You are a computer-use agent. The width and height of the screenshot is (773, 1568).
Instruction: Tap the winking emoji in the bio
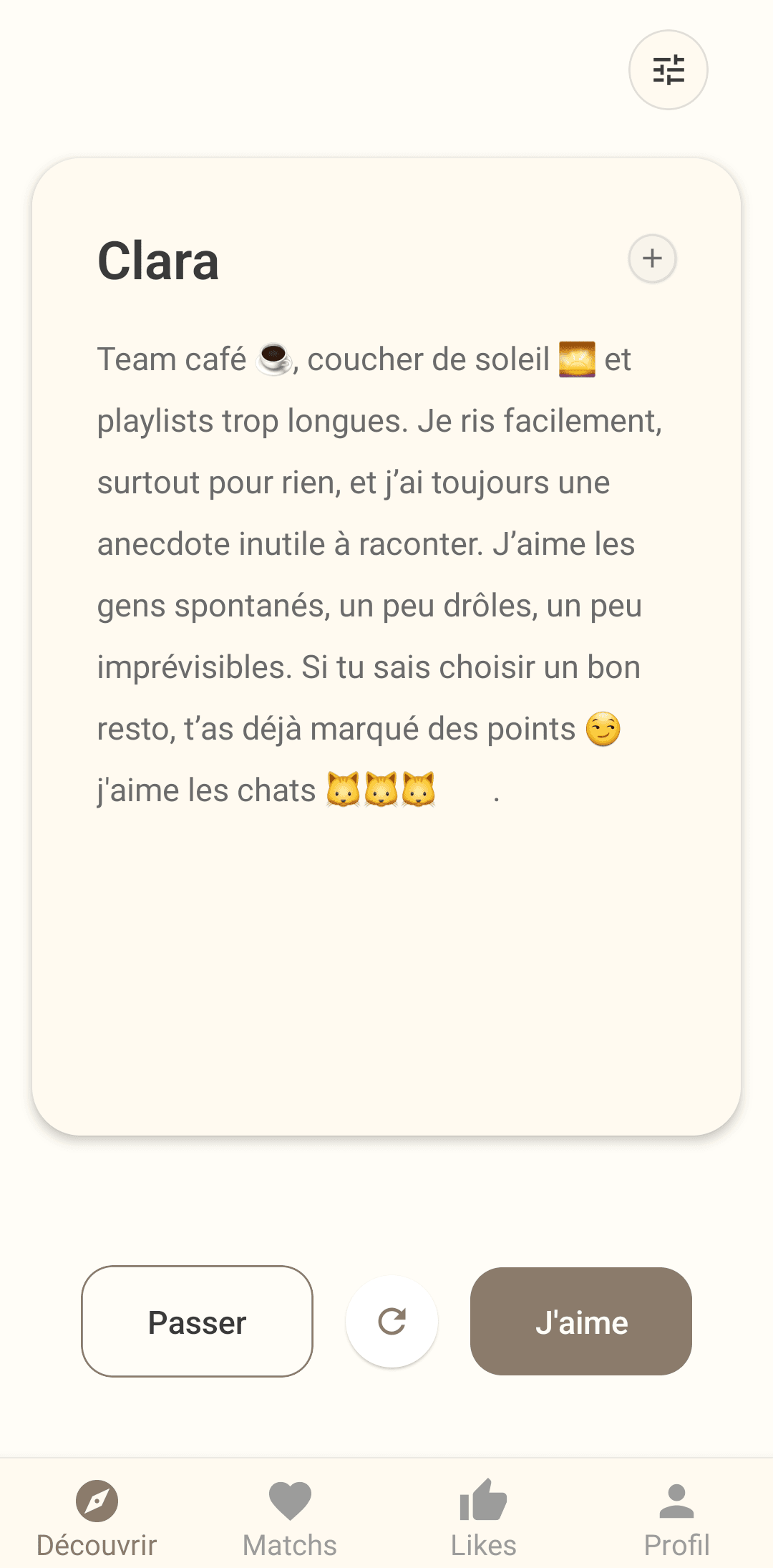(603, 728)
